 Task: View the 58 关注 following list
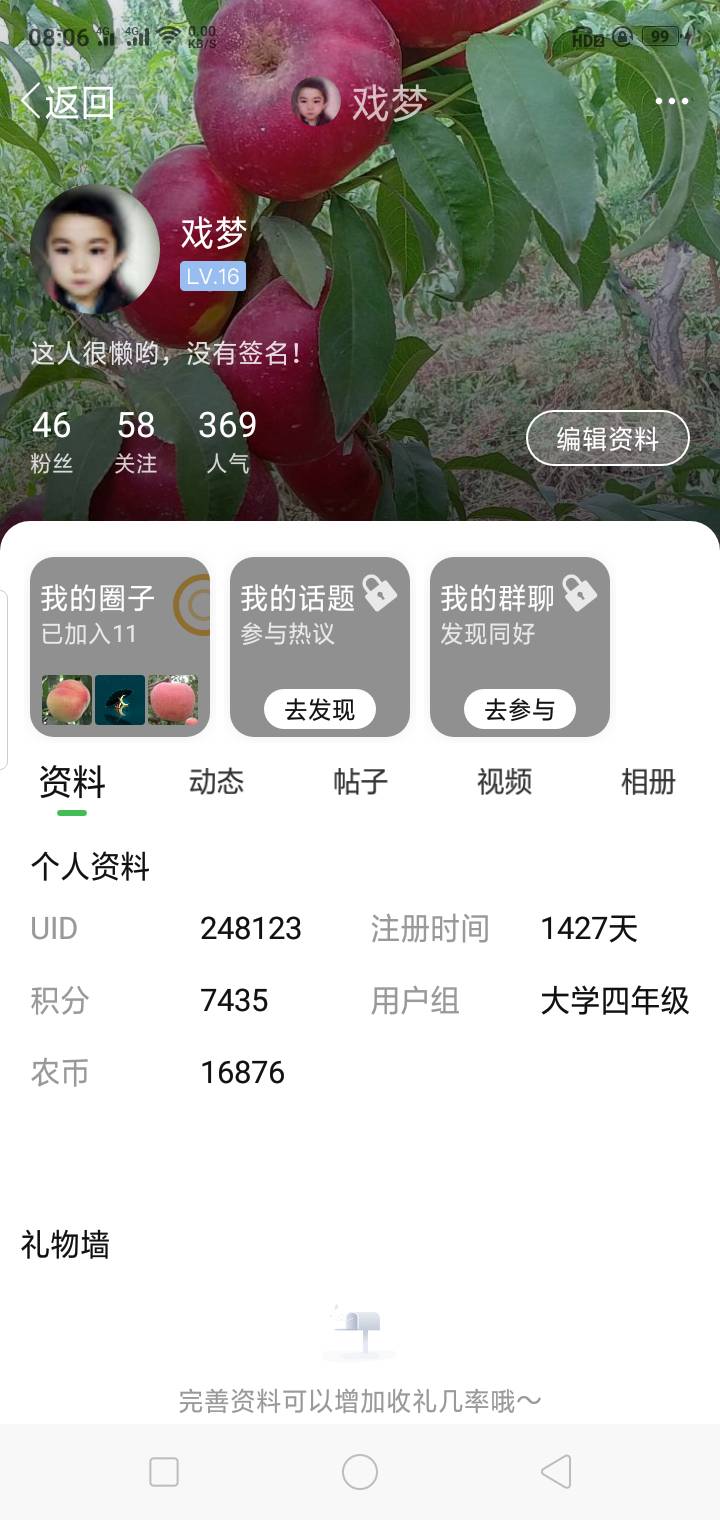coord(136,441)
